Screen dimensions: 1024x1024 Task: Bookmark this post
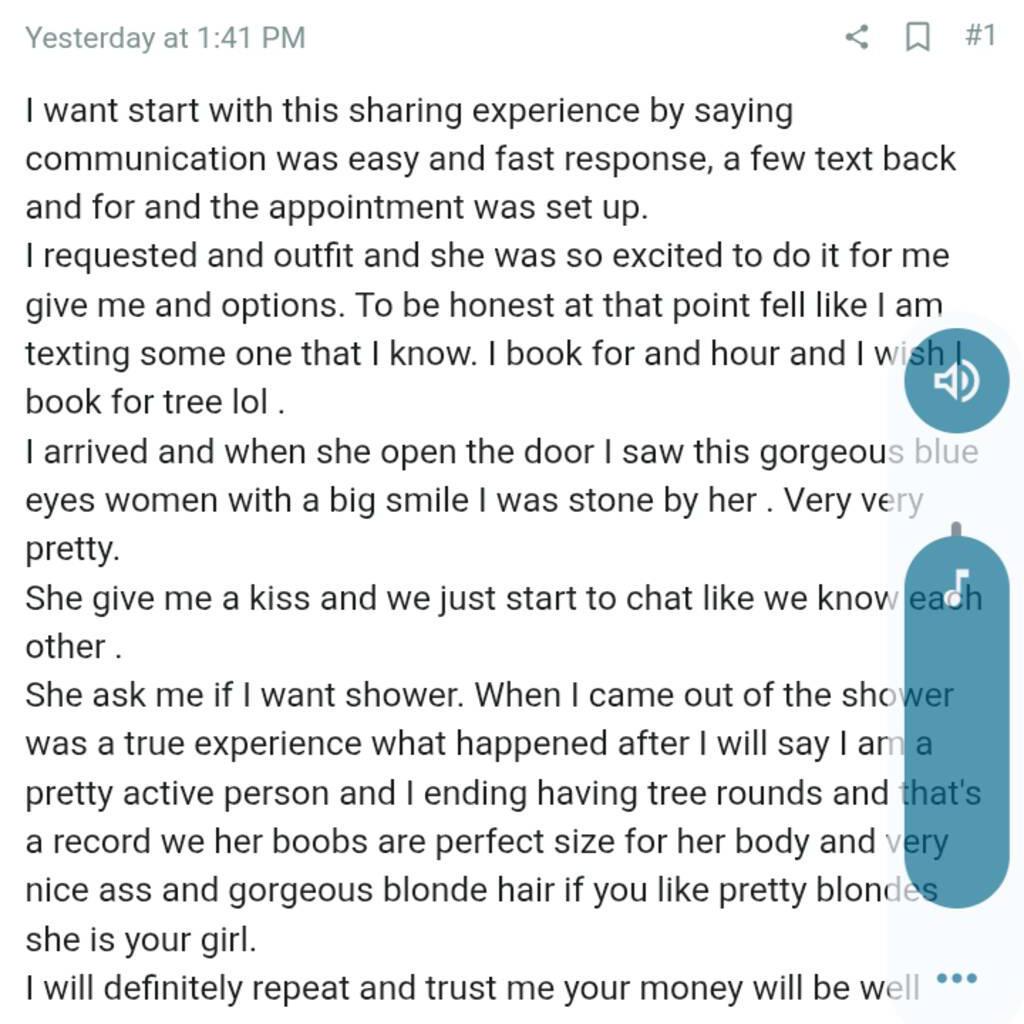coord(917,37)
